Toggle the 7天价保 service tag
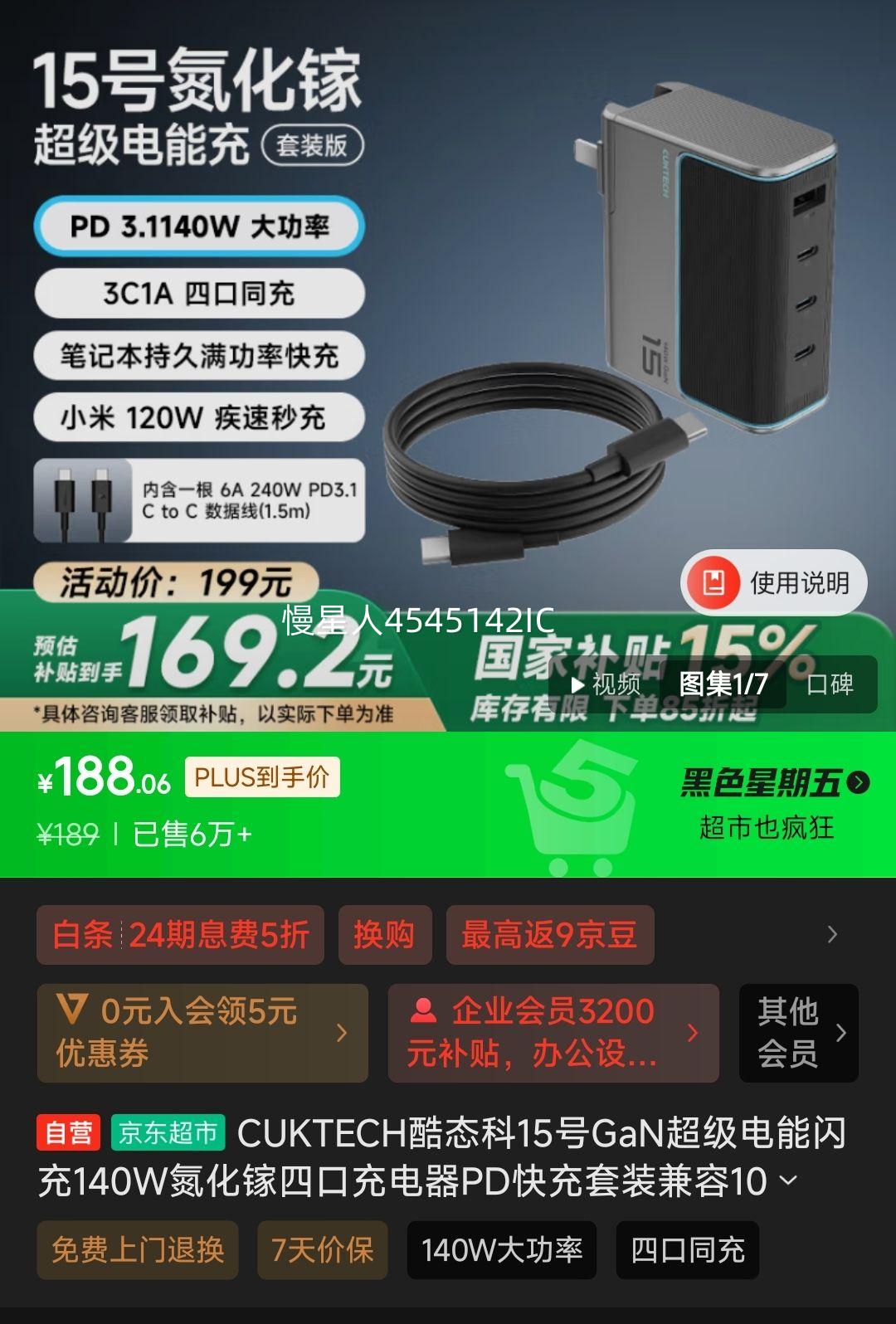Viewport: 896px width, 1324px height. pyautogui.click(x=323, y=1250)
